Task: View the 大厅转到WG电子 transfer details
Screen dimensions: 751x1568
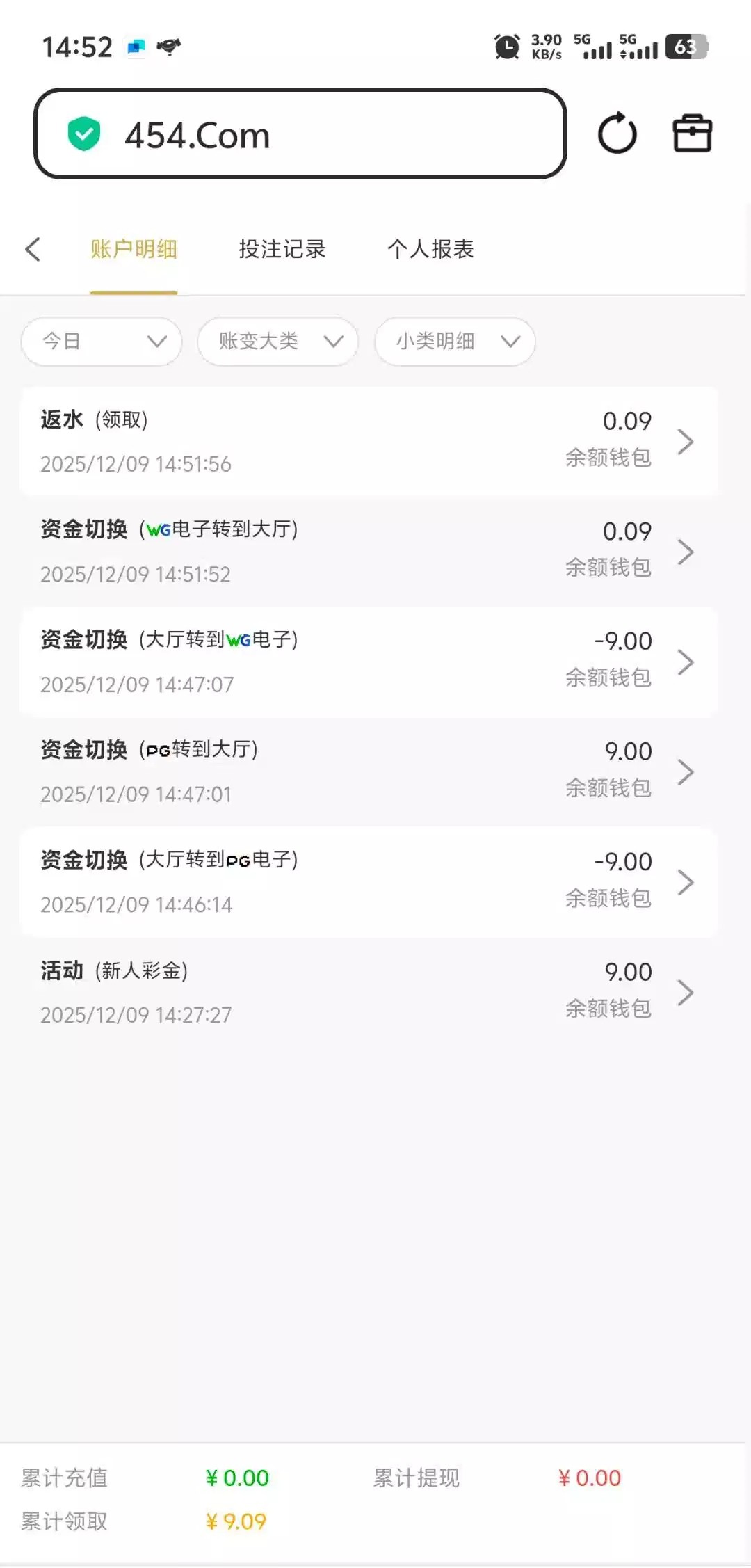Action: [369, 662]
